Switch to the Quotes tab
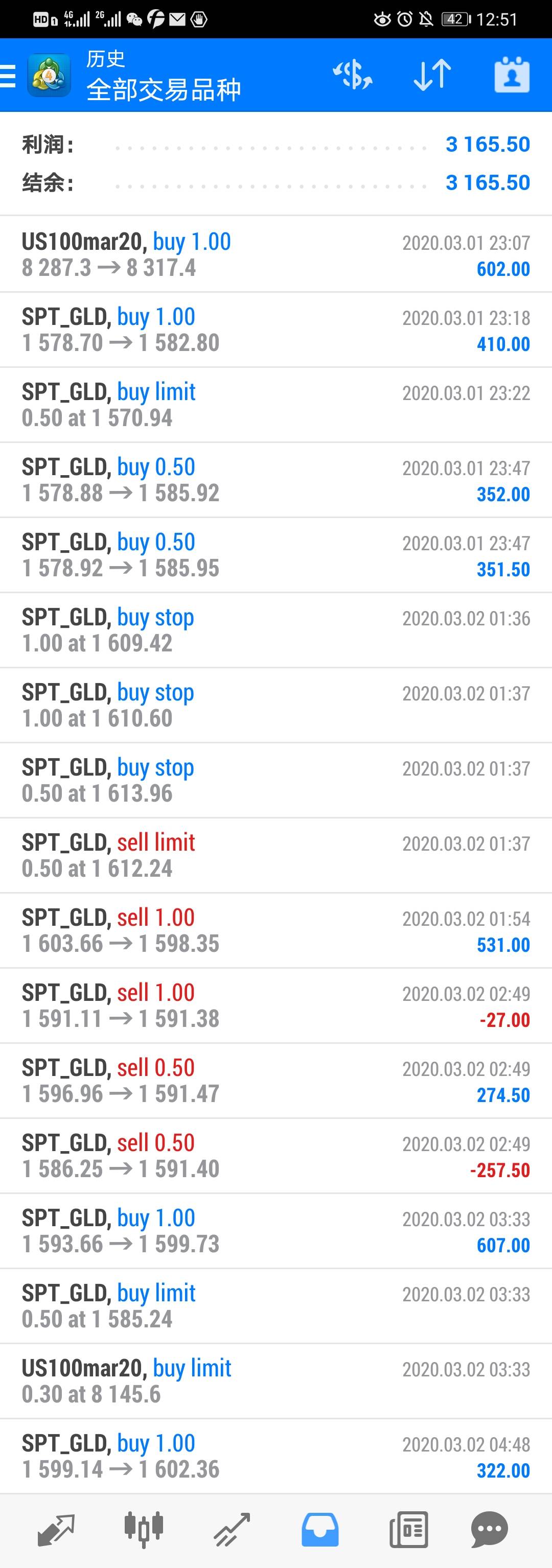This screenshot has height=1568, width=552. 56,1530
